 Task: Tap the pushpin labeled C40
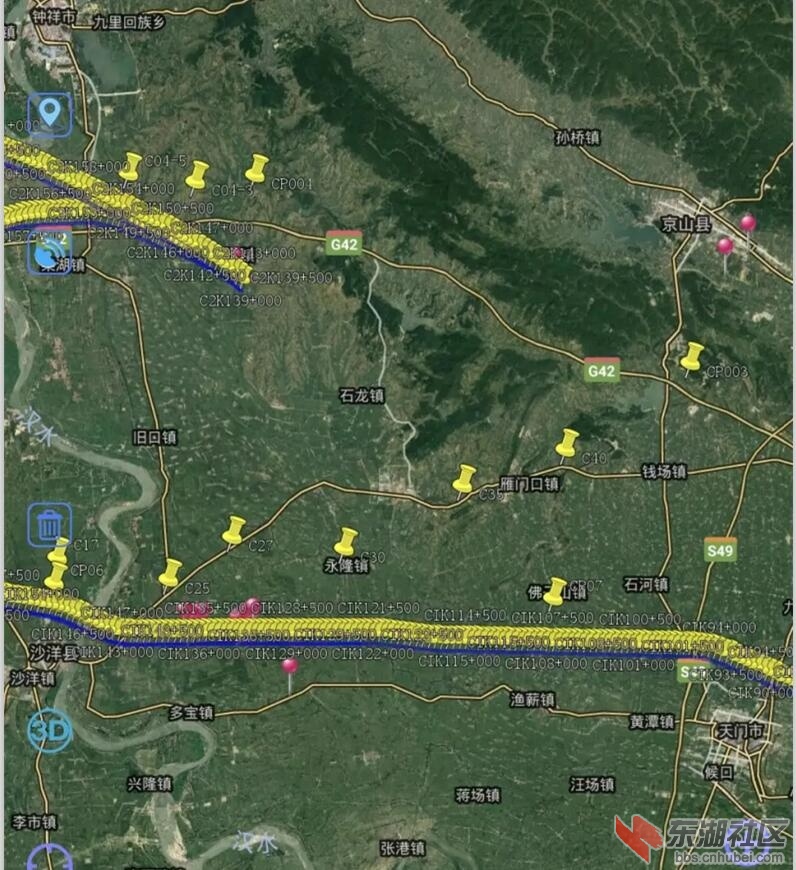click(568, 443)
